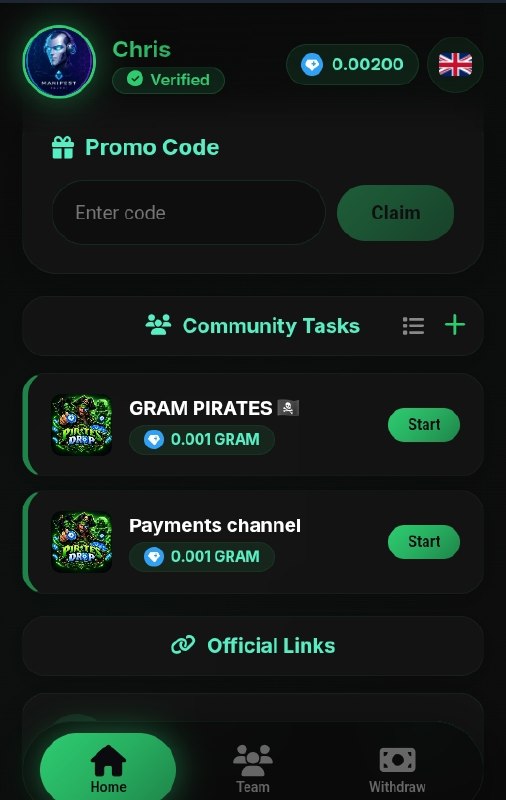Switch to the Team tab

tap(252, 768)
